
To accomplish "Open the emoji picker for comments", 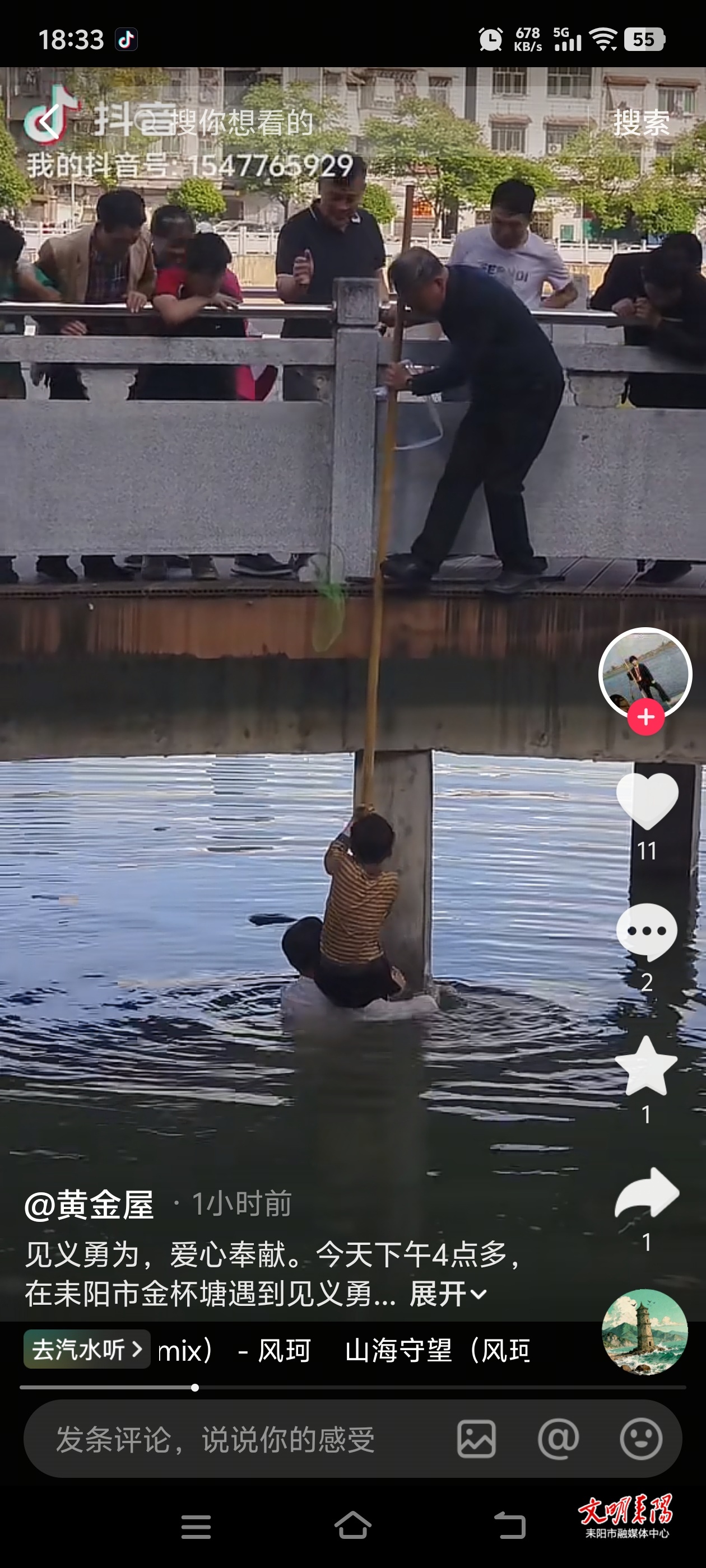I will 641,1440.
